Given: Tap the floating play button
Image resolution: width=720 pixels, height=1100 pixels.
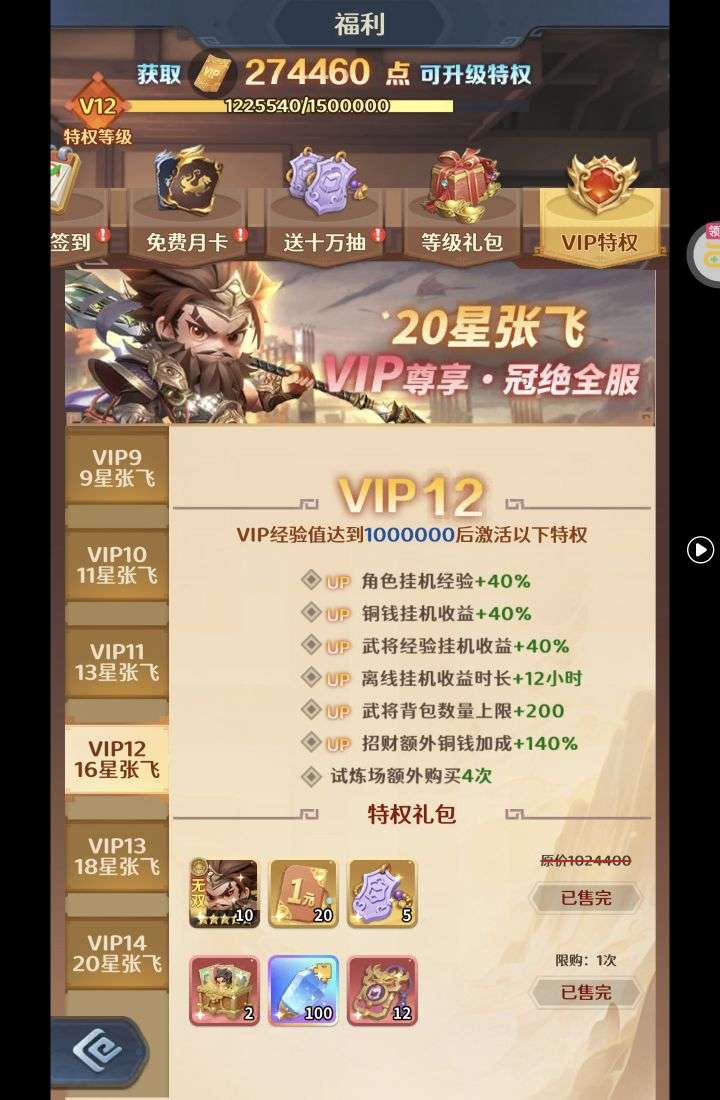Looking at the screenshot, I should (x=700, y=549).
